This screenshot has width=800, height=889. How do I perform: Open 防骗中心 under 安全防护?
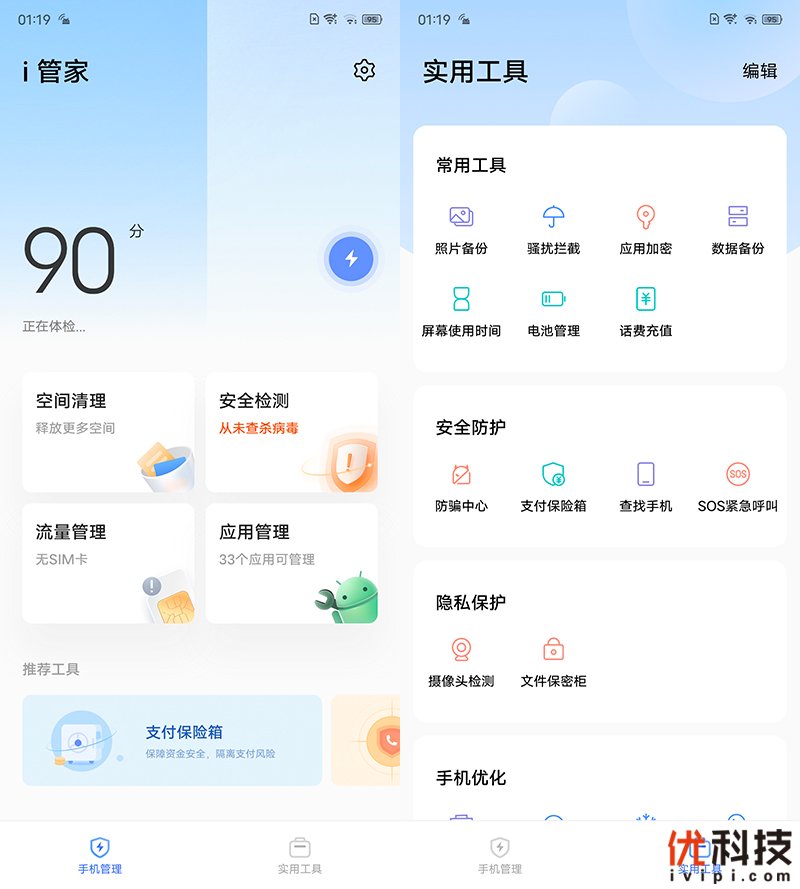pos(461,487)
